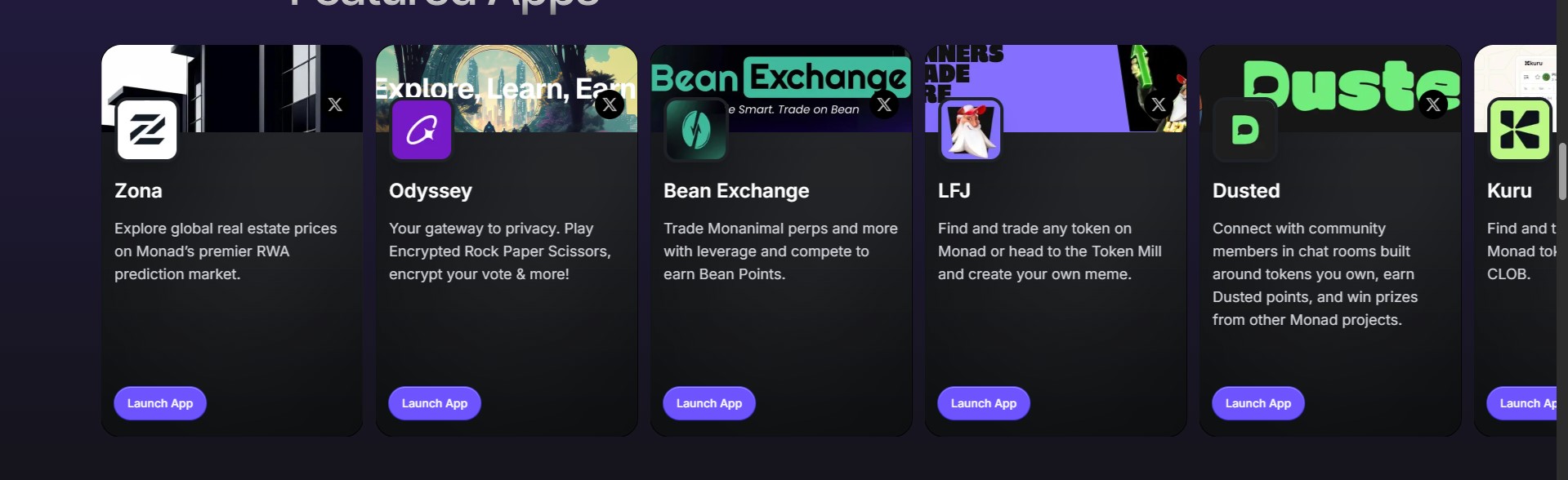Image resolution: width=1568 pixels, height=480 pixels.
Task: Open LFJ's X profile icon
Action: (x=1159, y=104)
